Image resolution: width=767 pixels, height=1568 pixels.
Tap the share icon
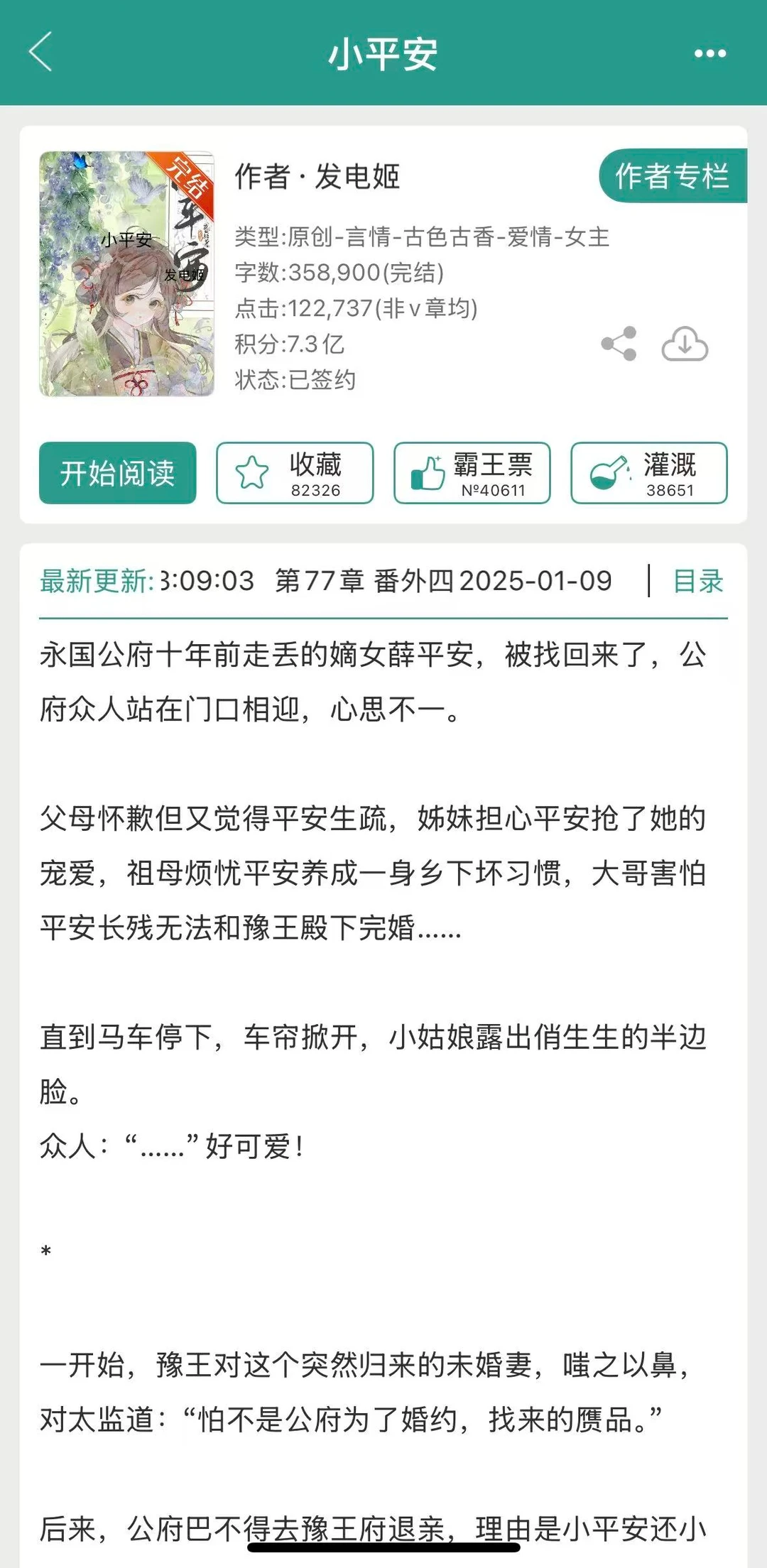pos(617,345)
